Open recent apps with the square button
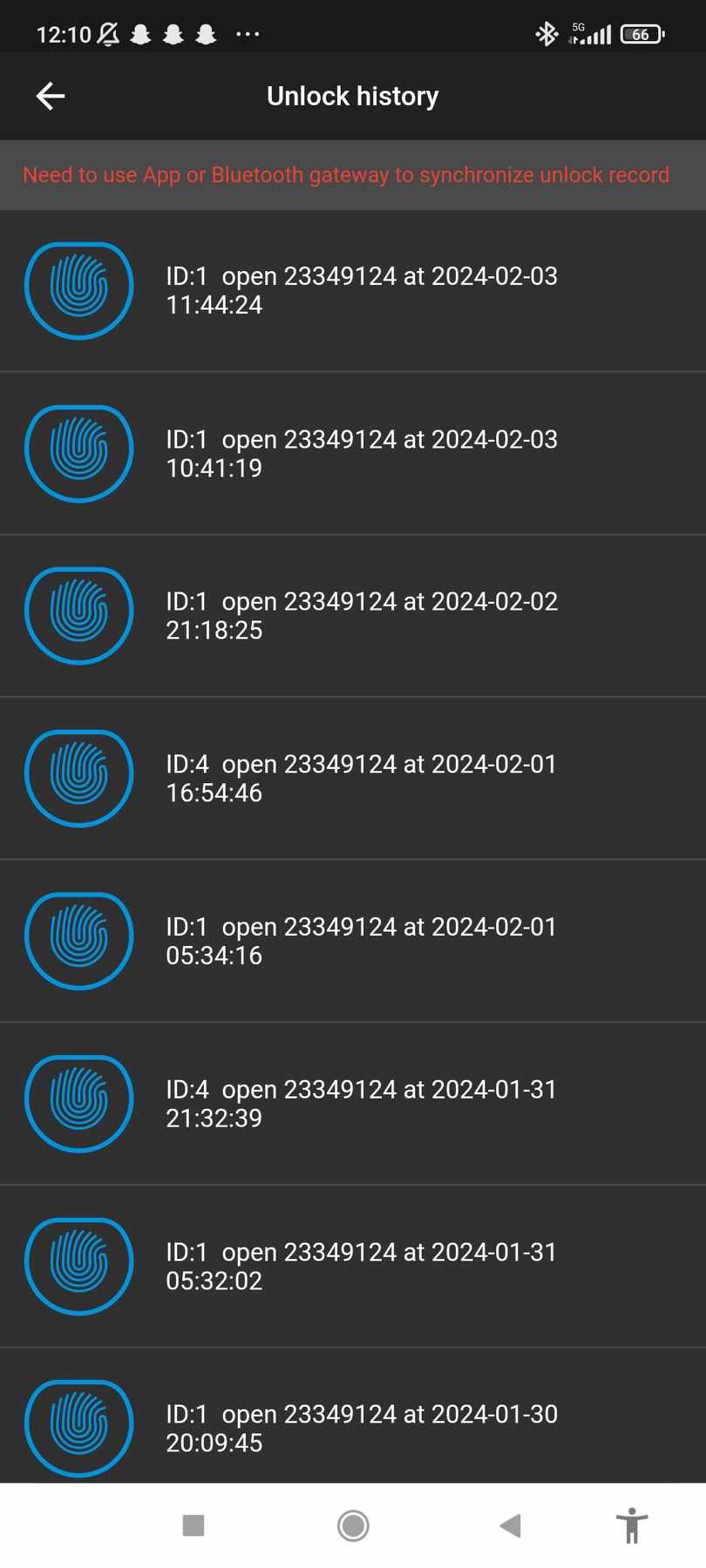 [x=193, y=1525]
